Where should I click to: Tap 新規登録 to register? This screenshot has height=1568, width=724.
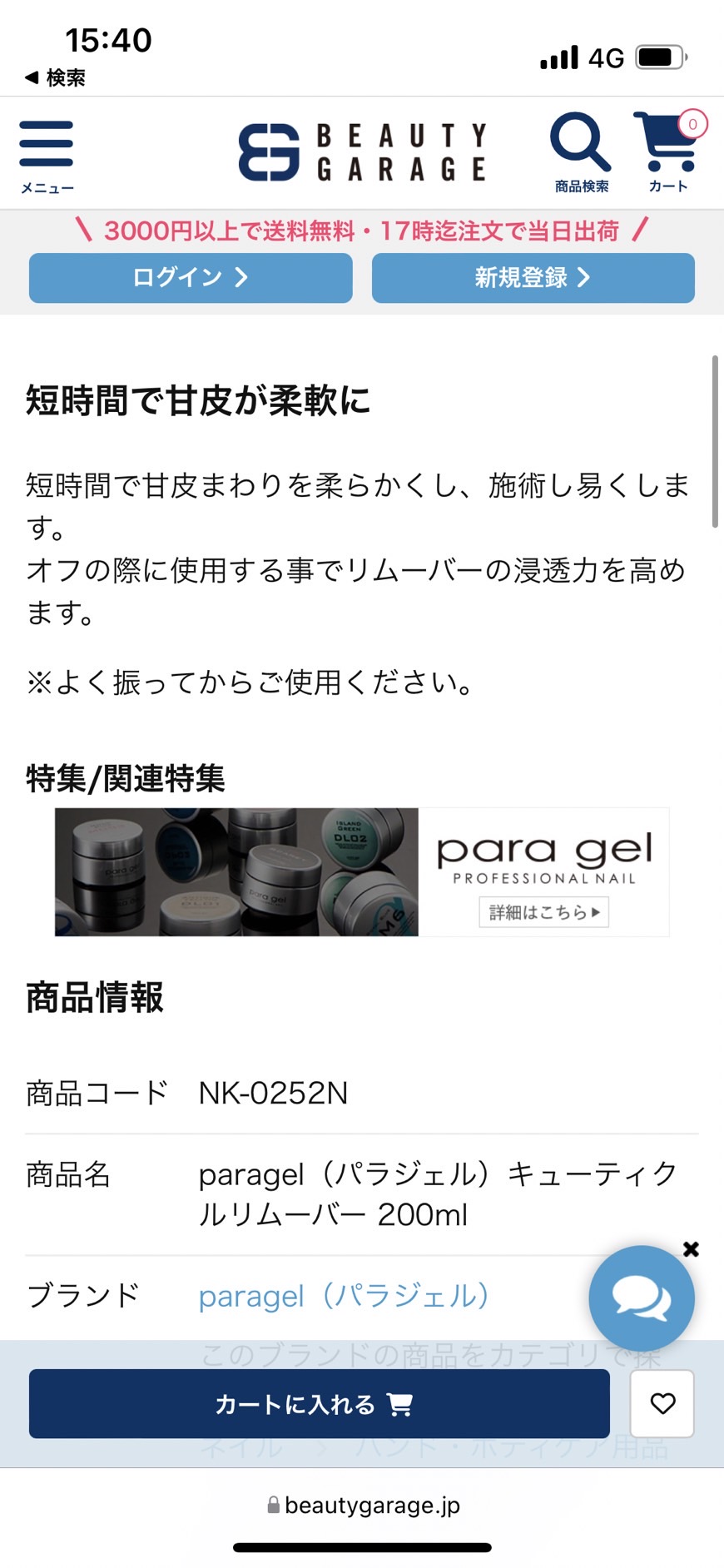click(x=533, y=278)
